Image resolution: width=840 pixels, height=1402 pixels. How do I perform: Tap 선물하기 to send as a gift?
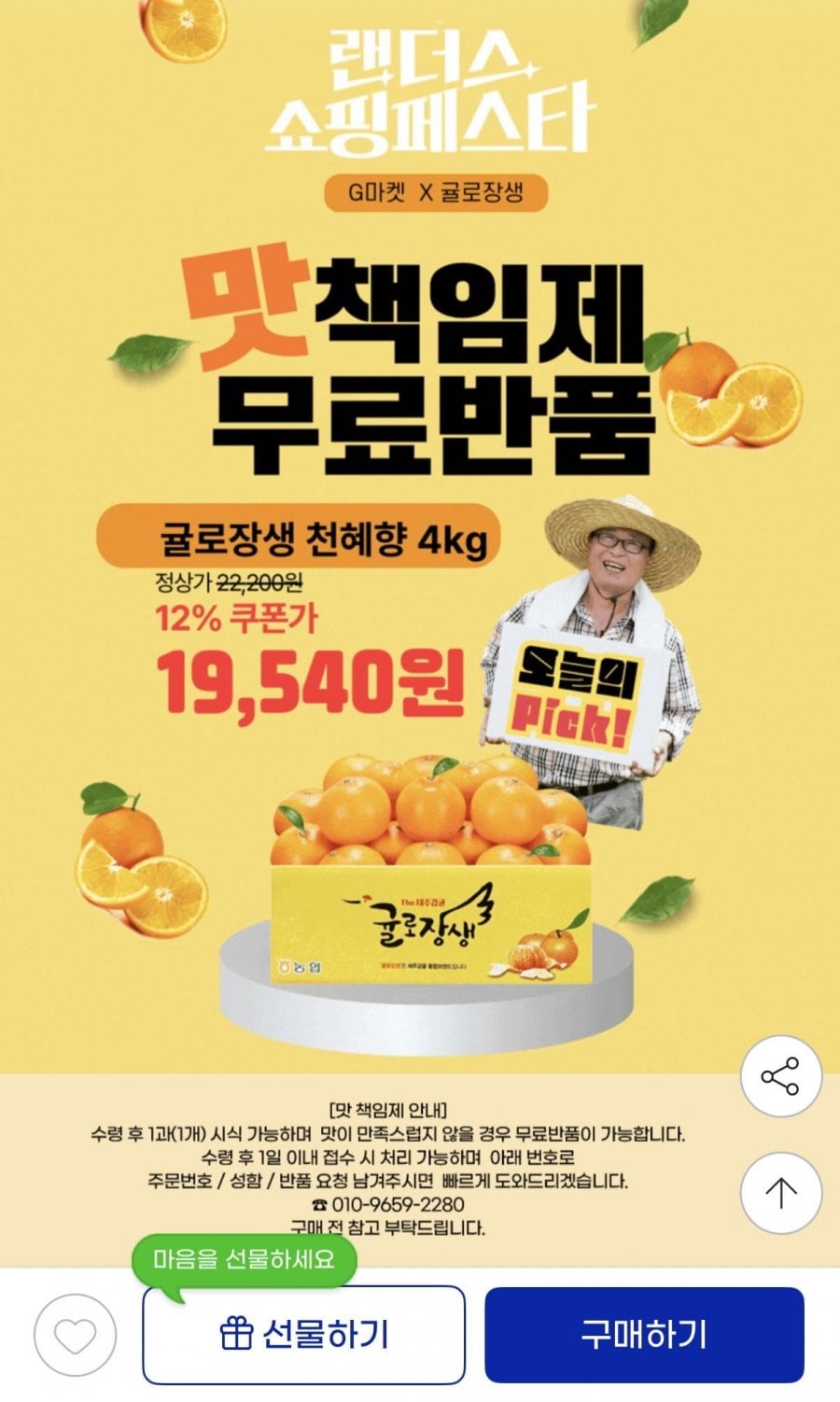pos(303,1335)
